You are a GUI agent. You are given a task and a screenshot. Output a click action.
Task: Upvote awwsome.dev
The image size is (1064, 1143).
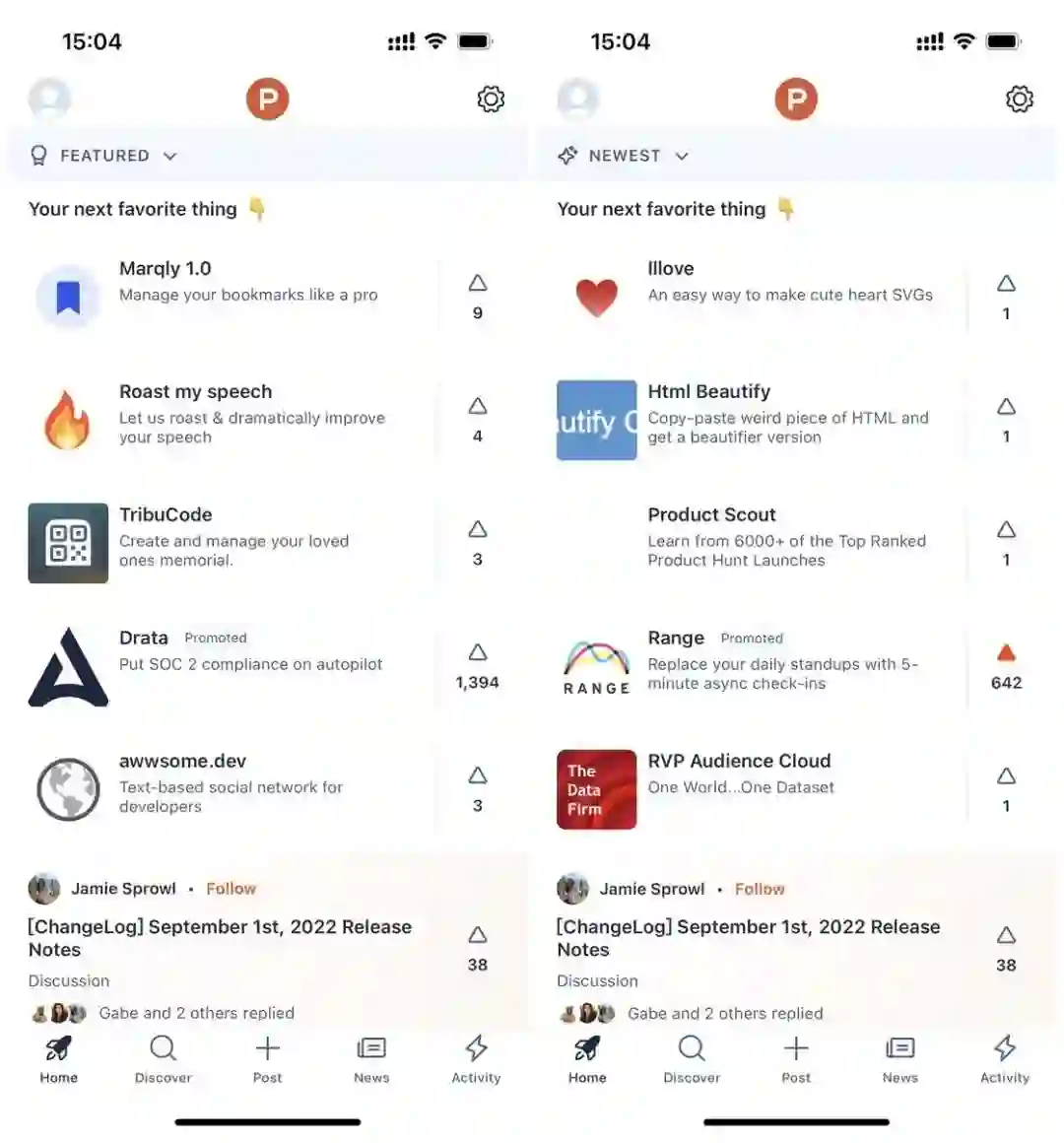pos(478,788)
